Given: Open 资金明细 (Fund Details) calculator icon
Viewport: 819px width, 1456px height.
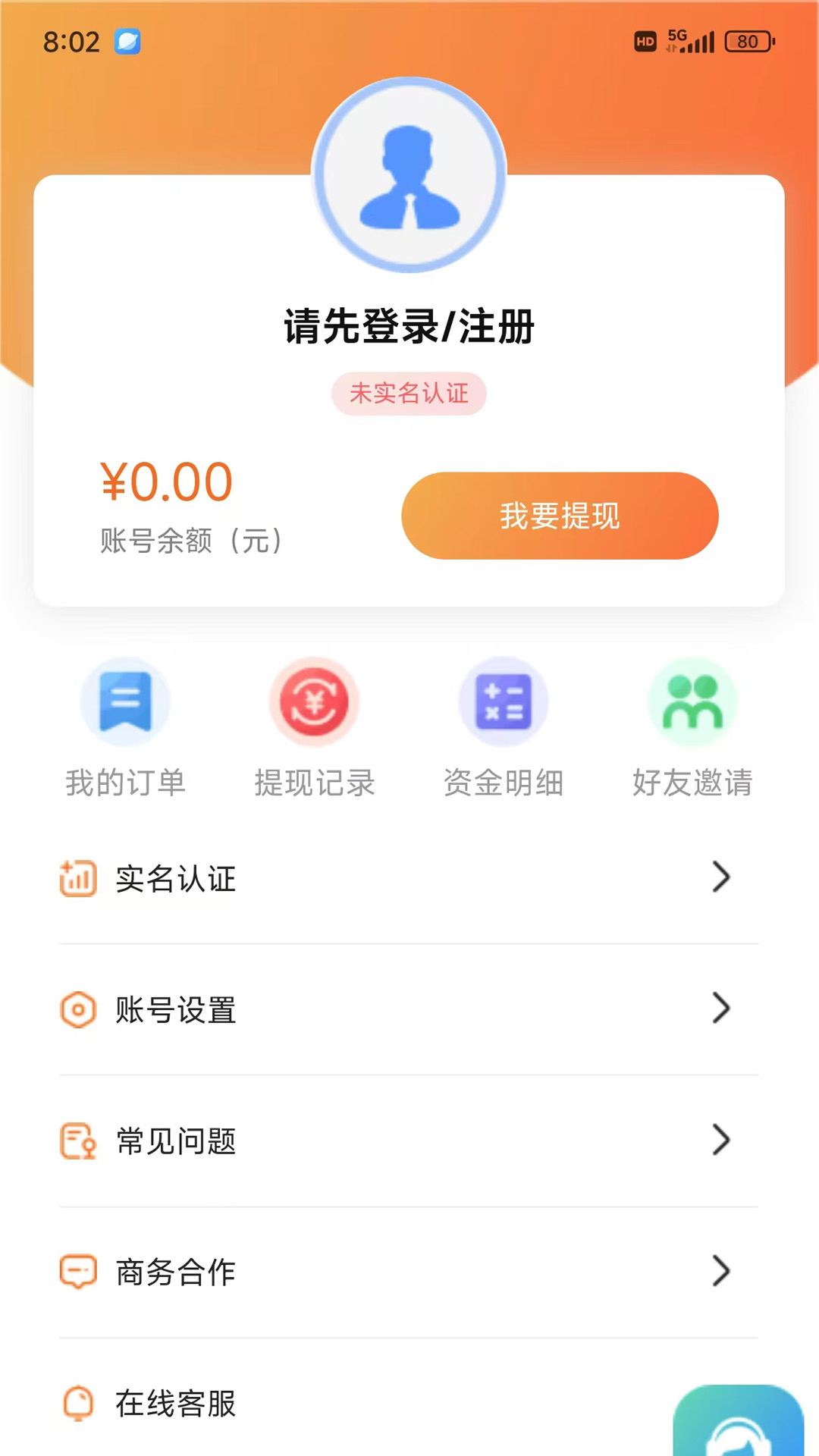Looking at the screenshot, I should 503,701.
